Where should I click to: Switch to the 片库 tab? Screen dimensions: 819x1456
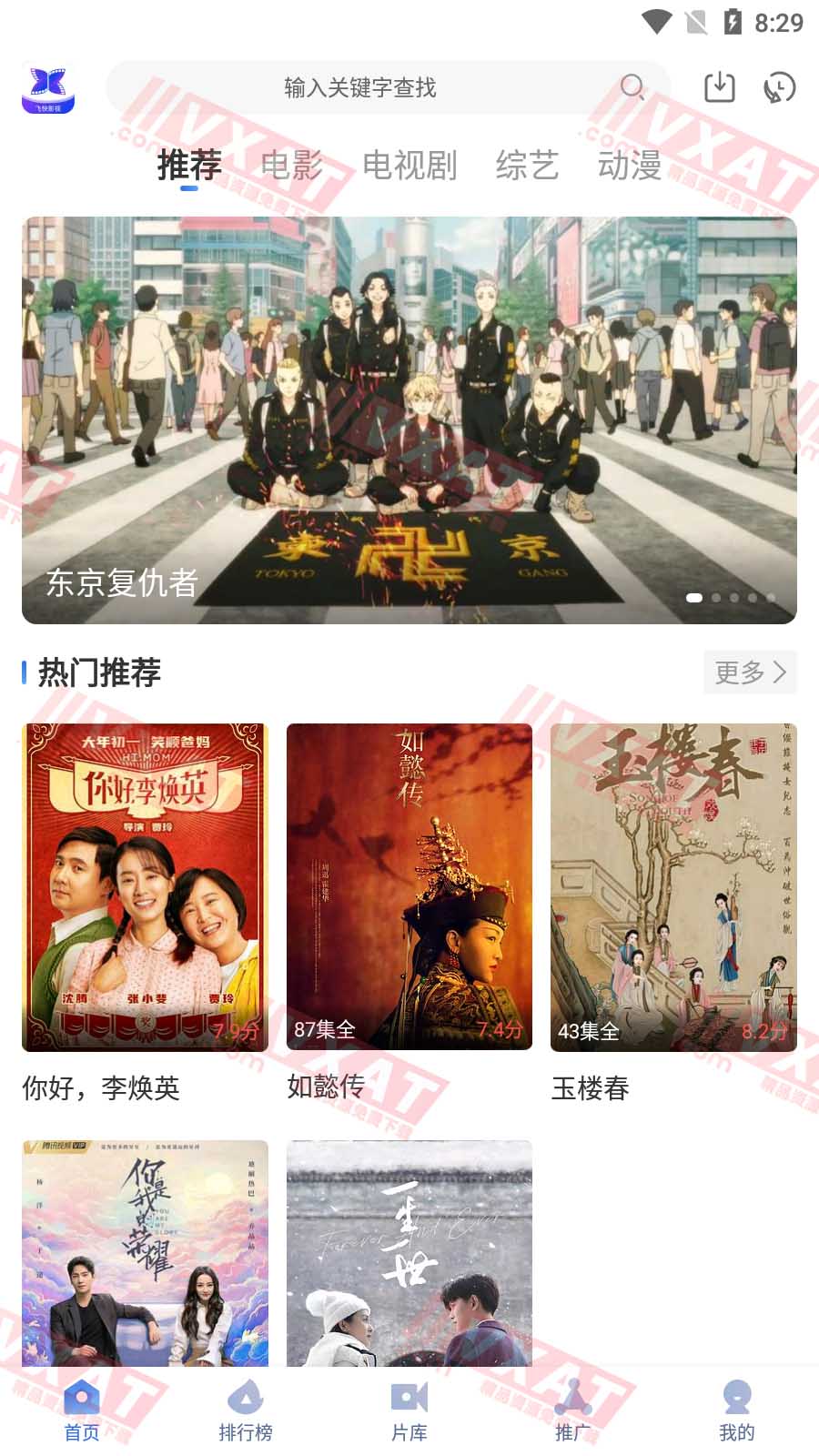point(409,1410)
